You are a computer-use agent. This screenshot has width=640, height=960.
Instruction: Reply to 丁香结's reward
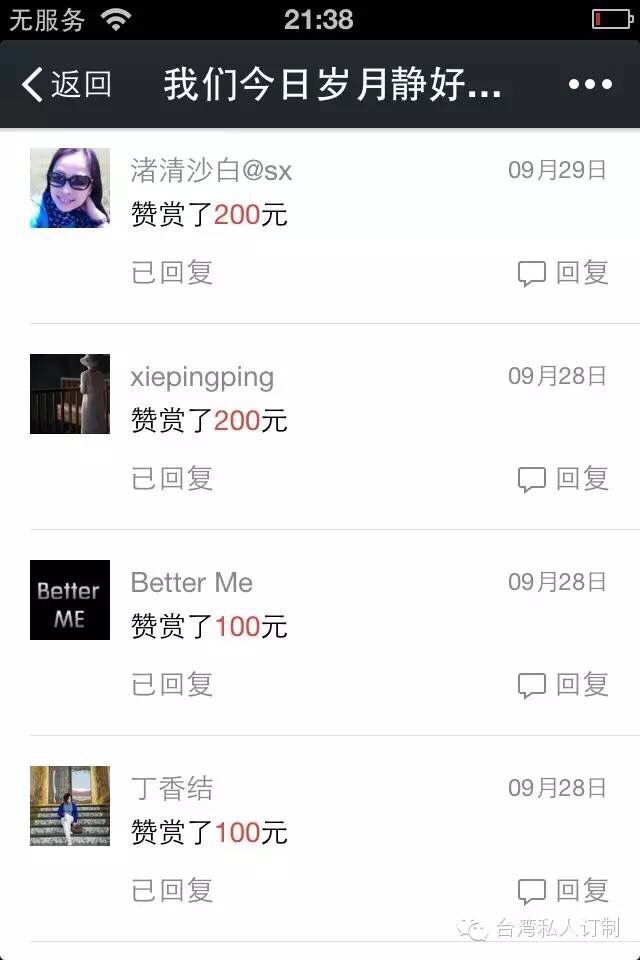click(x=563, y=891)
